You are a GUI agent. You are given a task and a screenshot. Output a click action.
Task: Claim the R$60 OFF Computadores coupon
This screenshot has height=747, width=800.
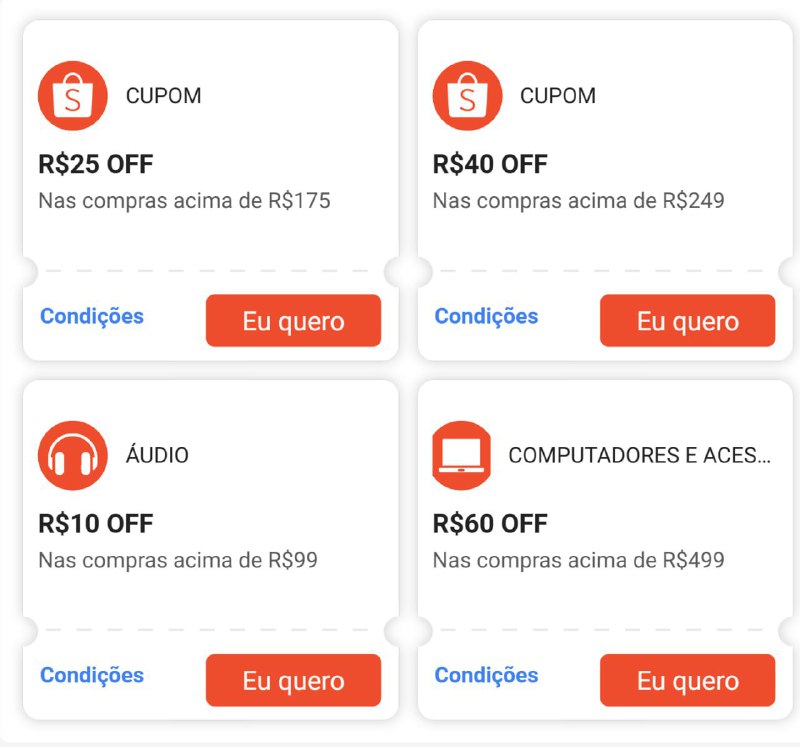point(687,680)
